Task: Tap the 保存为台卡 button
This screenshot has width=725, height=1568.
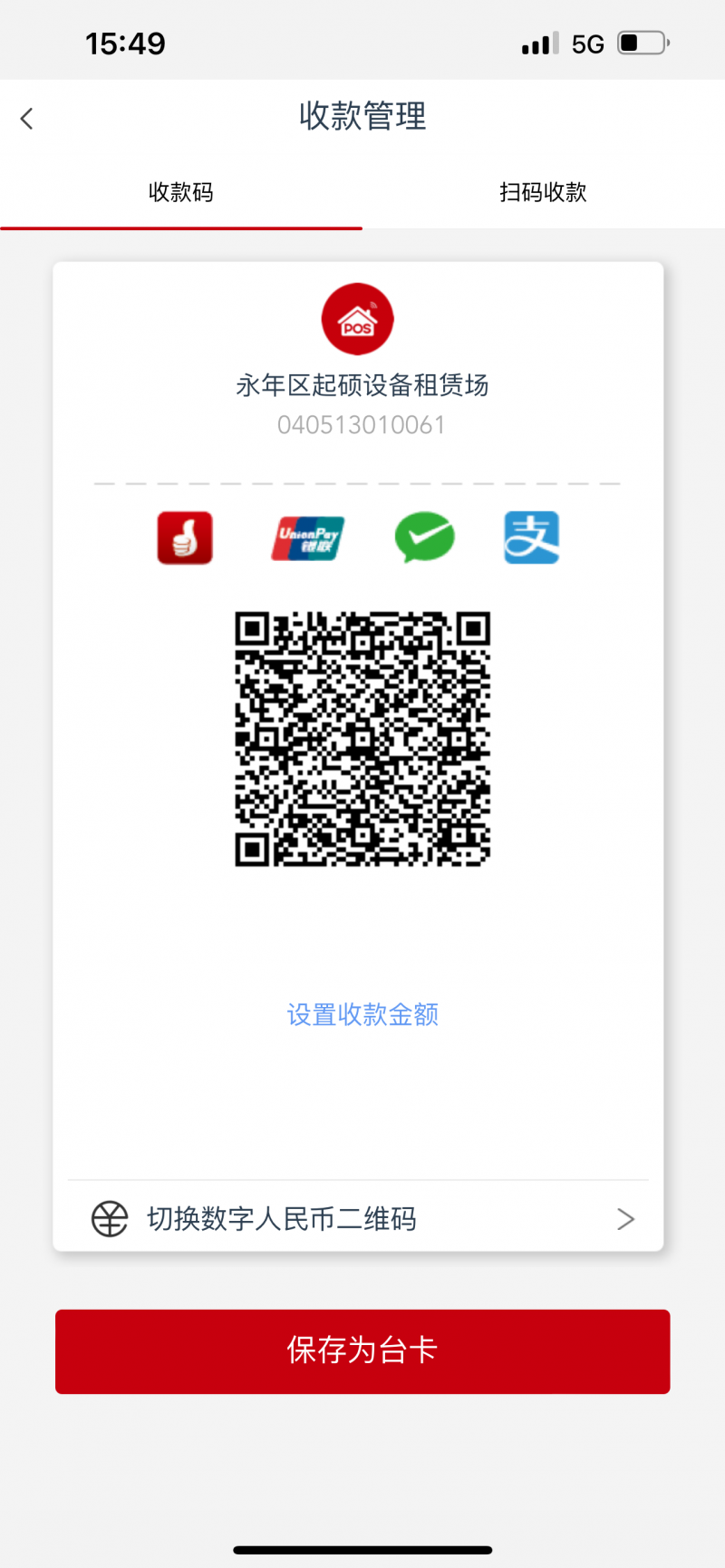Action: point(362,1351)
